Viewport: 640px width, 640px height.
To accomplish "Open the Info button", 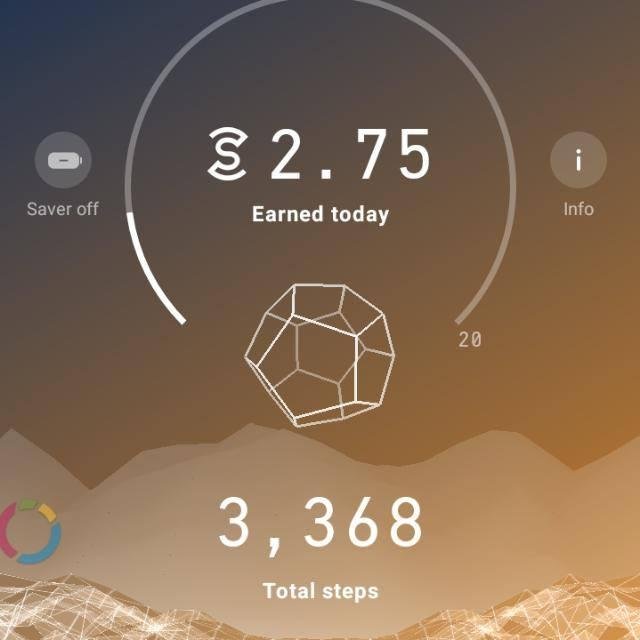I will [x=578, y=160].
